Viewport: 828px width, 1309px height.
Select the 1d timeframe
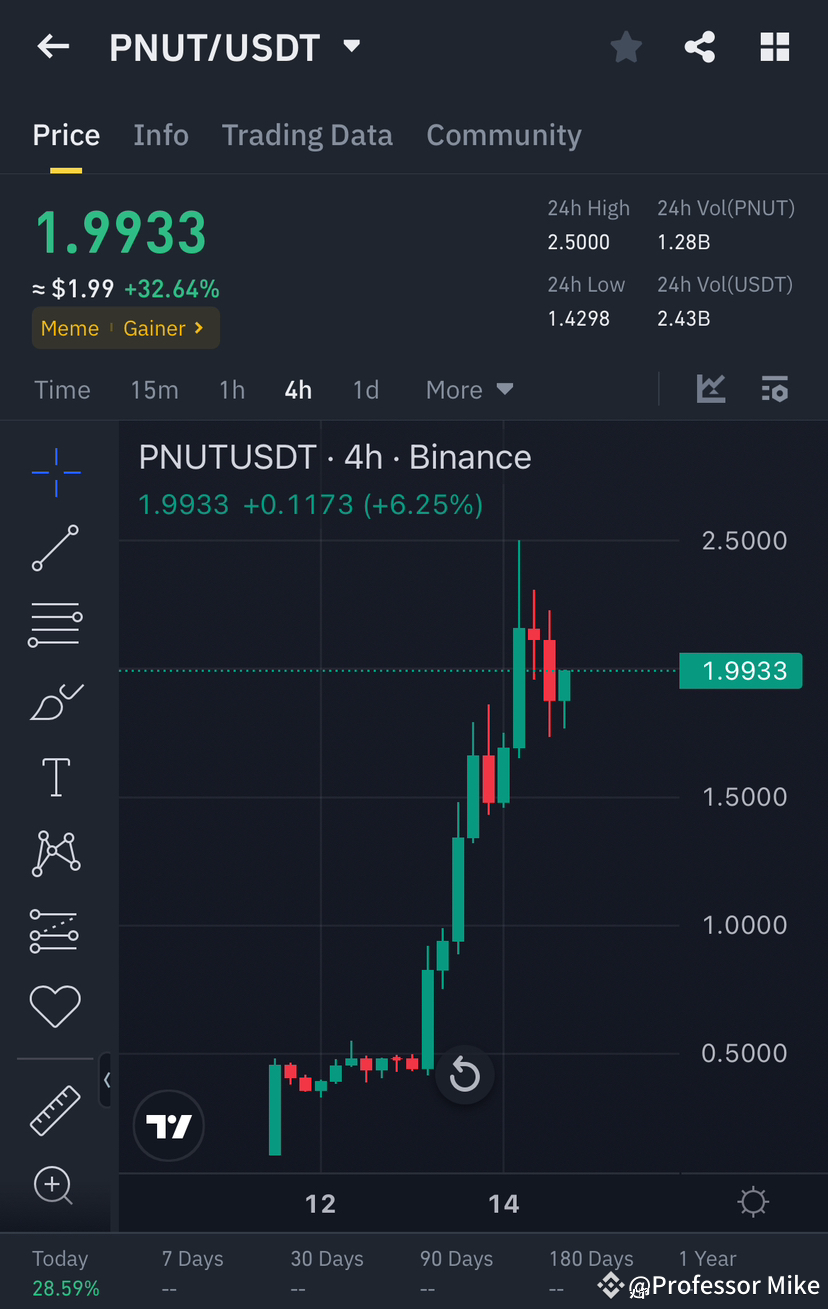click(x=365, y=389)
